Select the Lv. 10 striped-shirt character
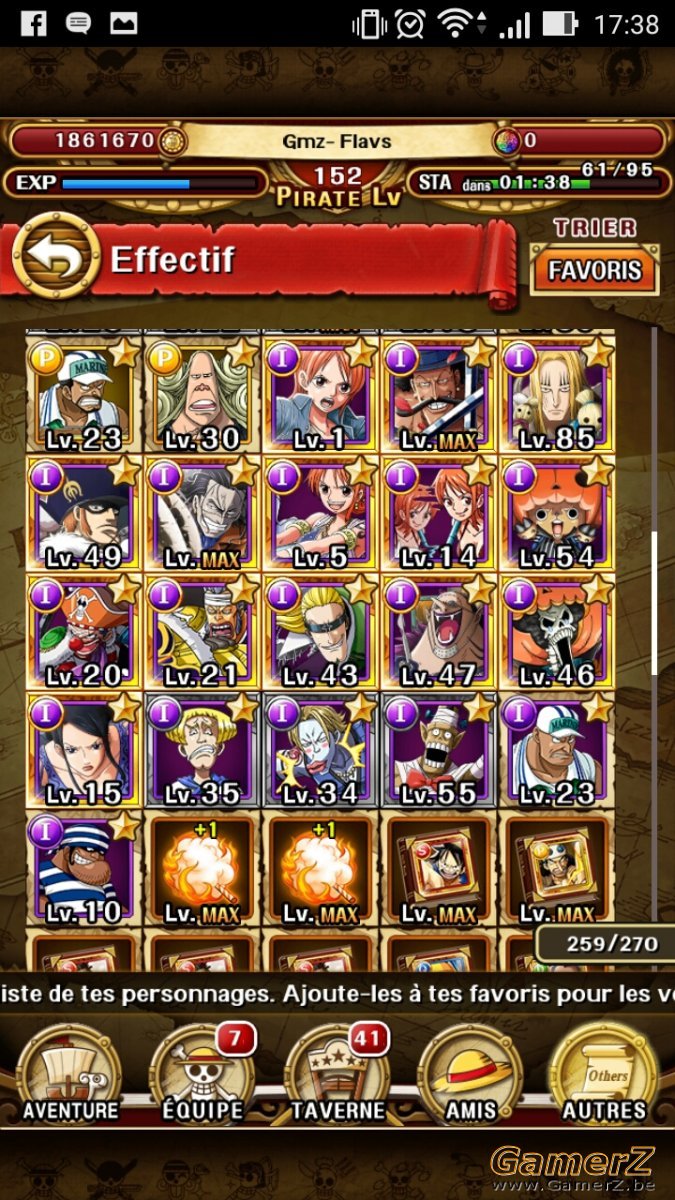 click(84, 869)
